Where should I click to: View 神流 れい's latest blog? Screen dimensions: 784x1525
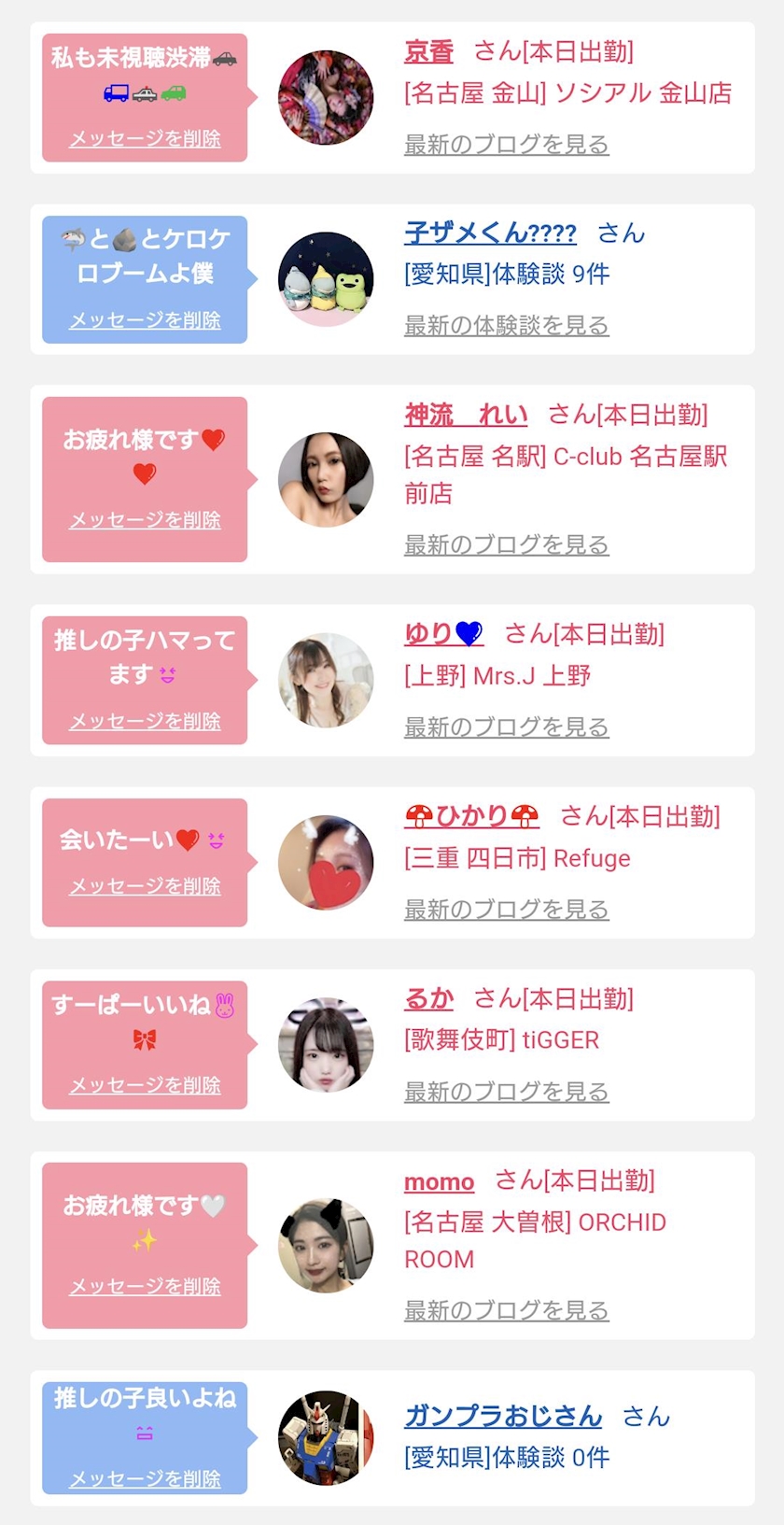[506, 544]
